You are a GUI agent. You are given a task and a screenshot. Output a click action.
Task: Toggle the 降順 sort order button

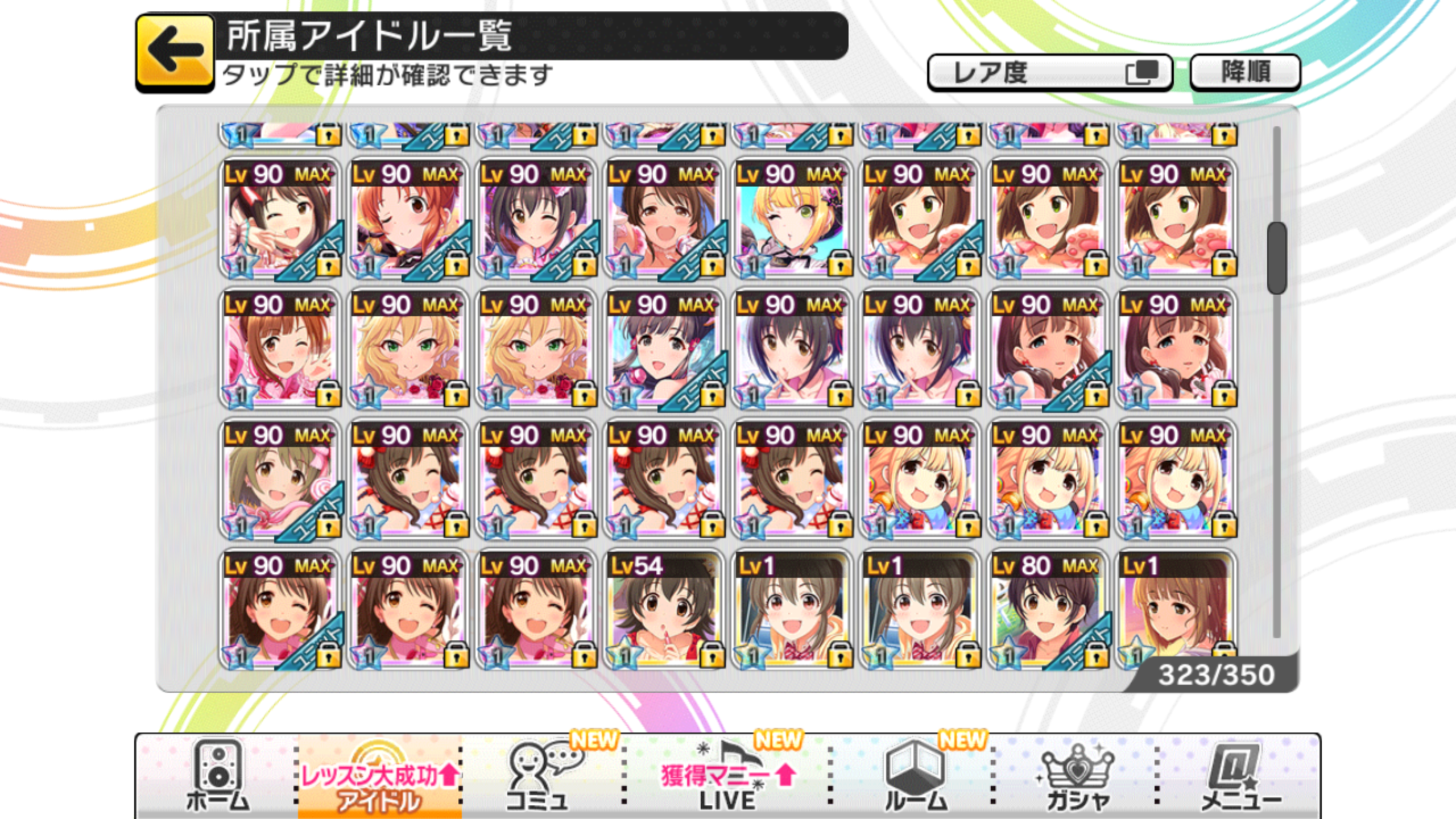click(x=1245, y=72)
